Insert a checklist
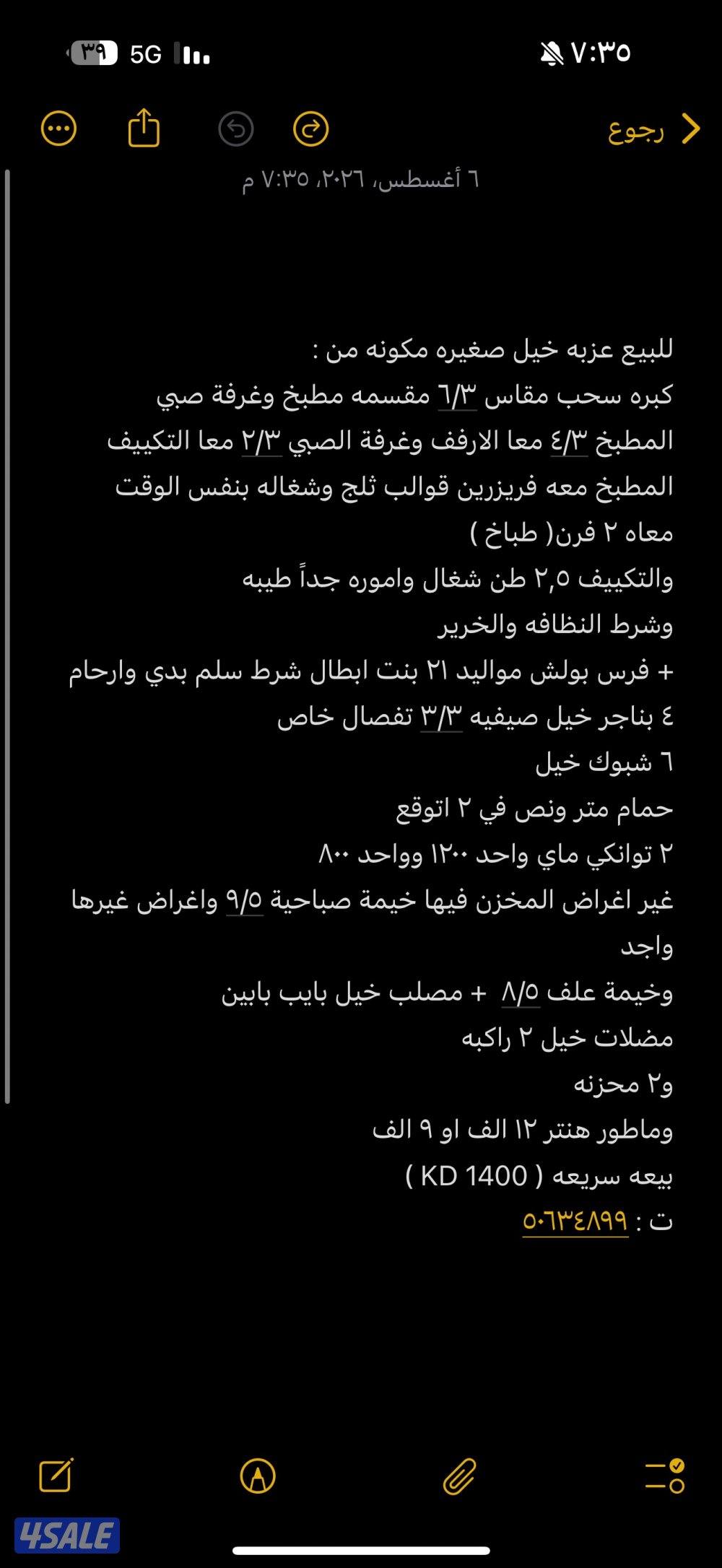The height and width of the screenshot is (1568, 722). 665,1475
